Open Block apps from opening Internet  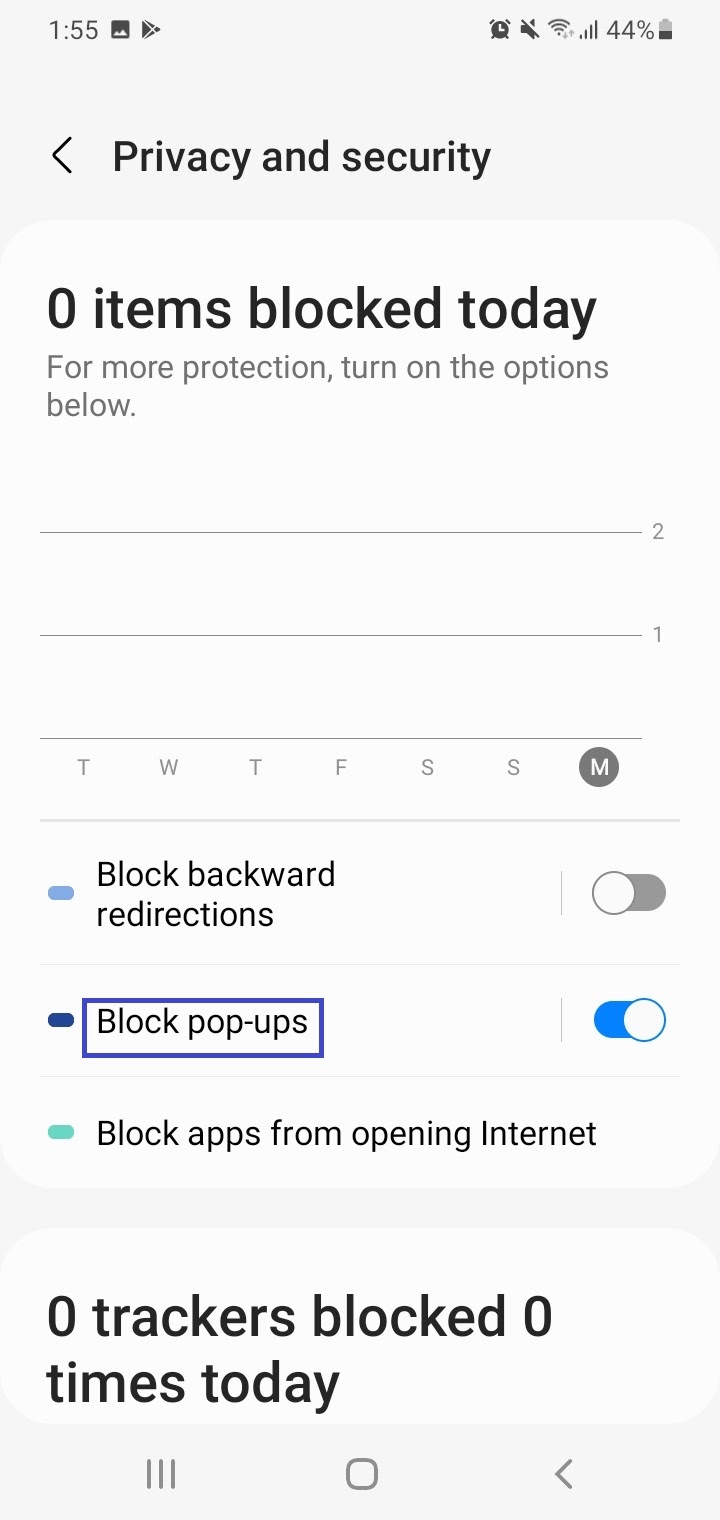360,1133
